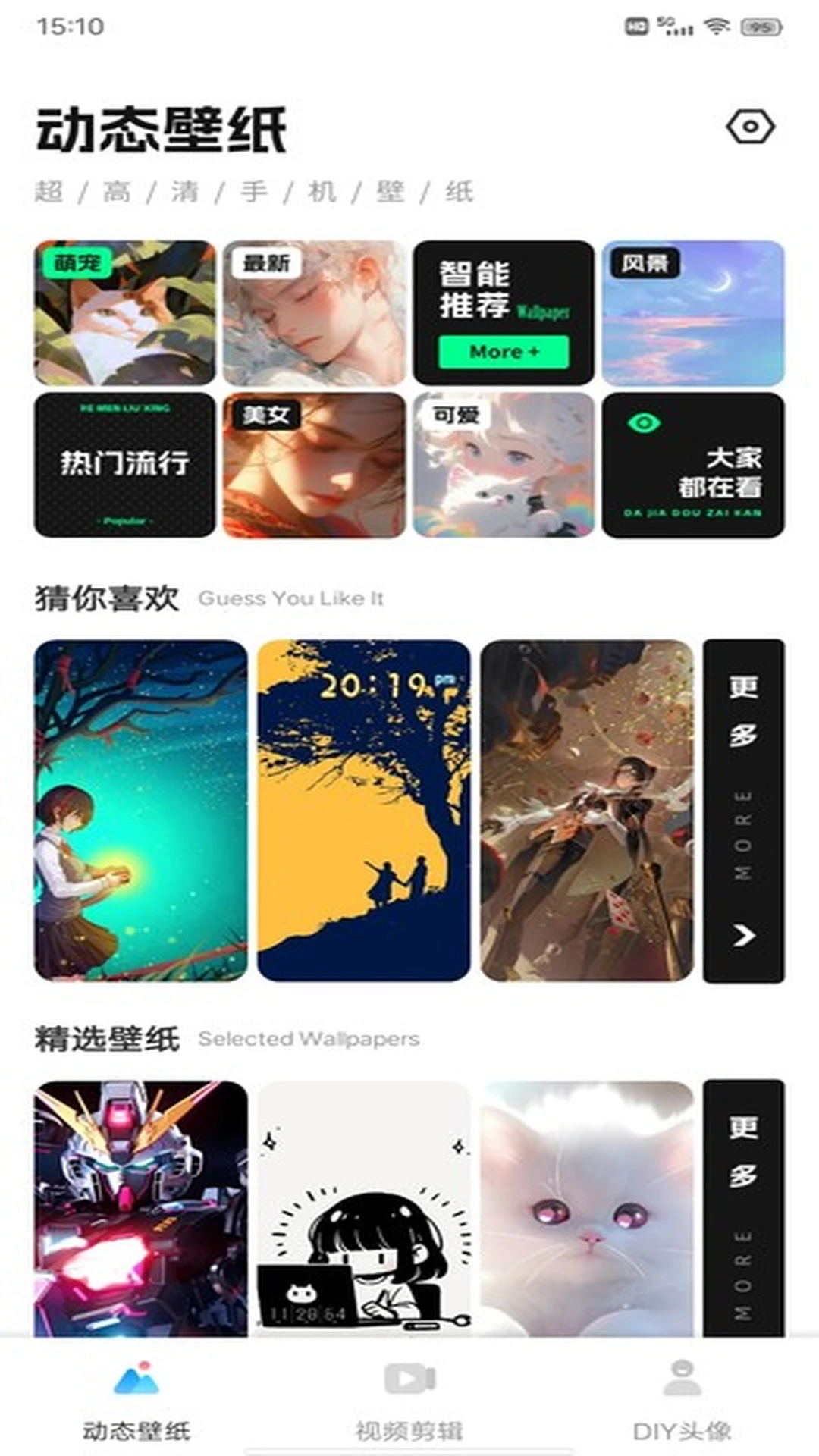Open the 可爱 cute wallpaper category
Image resolution: width=819 pixels, height=1456 pixels.
pos(504,464)
